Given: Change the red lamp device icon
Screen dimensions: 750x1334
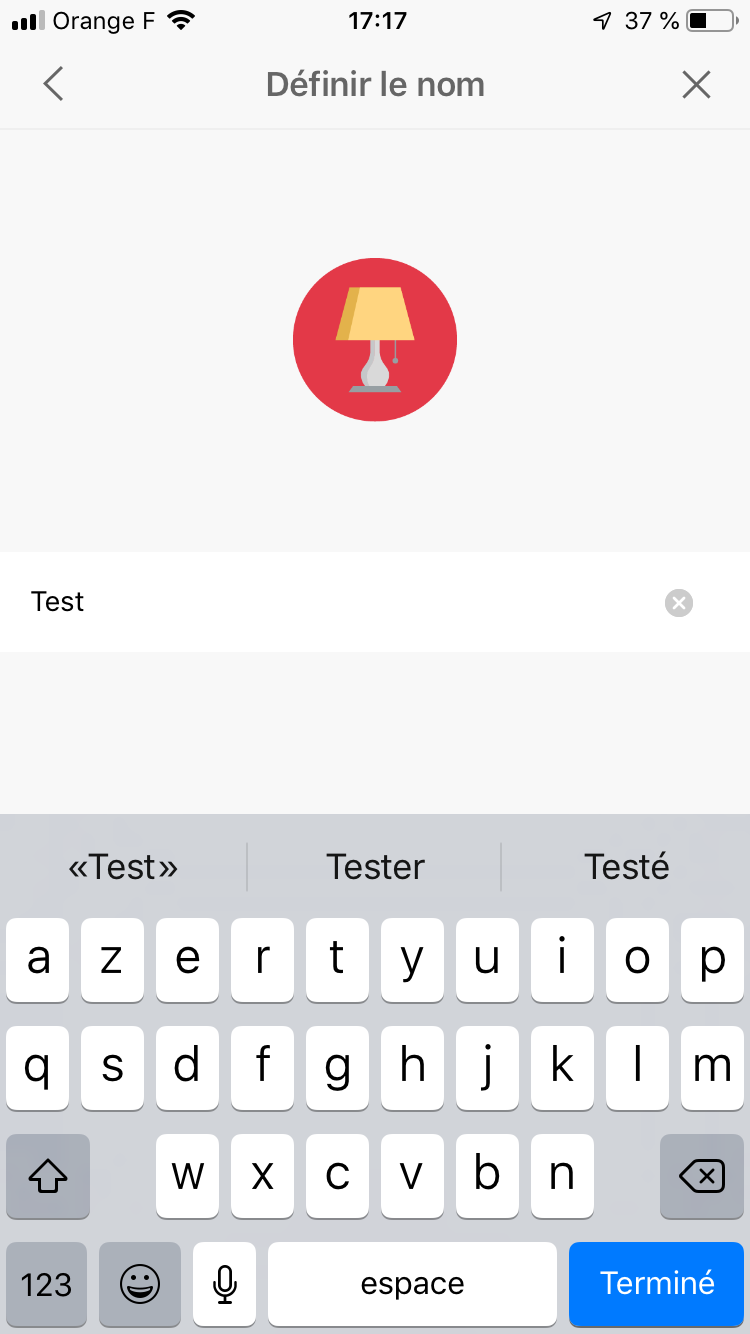Looking at the screenshot, I should [375, 340].
